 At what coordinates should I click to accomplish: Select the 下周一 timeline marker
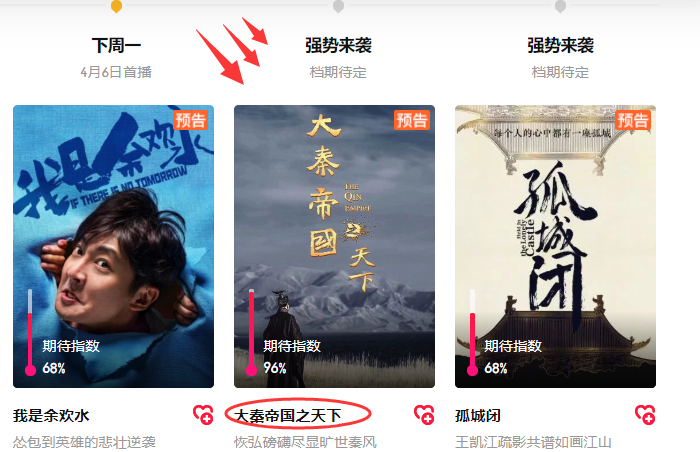tap(117, 6)
